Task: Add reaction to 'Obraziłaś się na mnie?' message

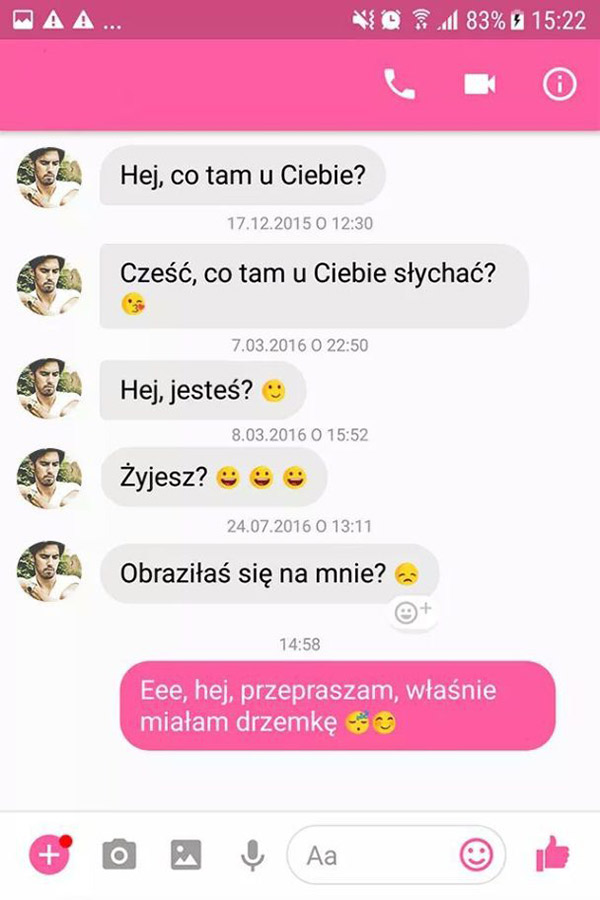Action: 412,611
